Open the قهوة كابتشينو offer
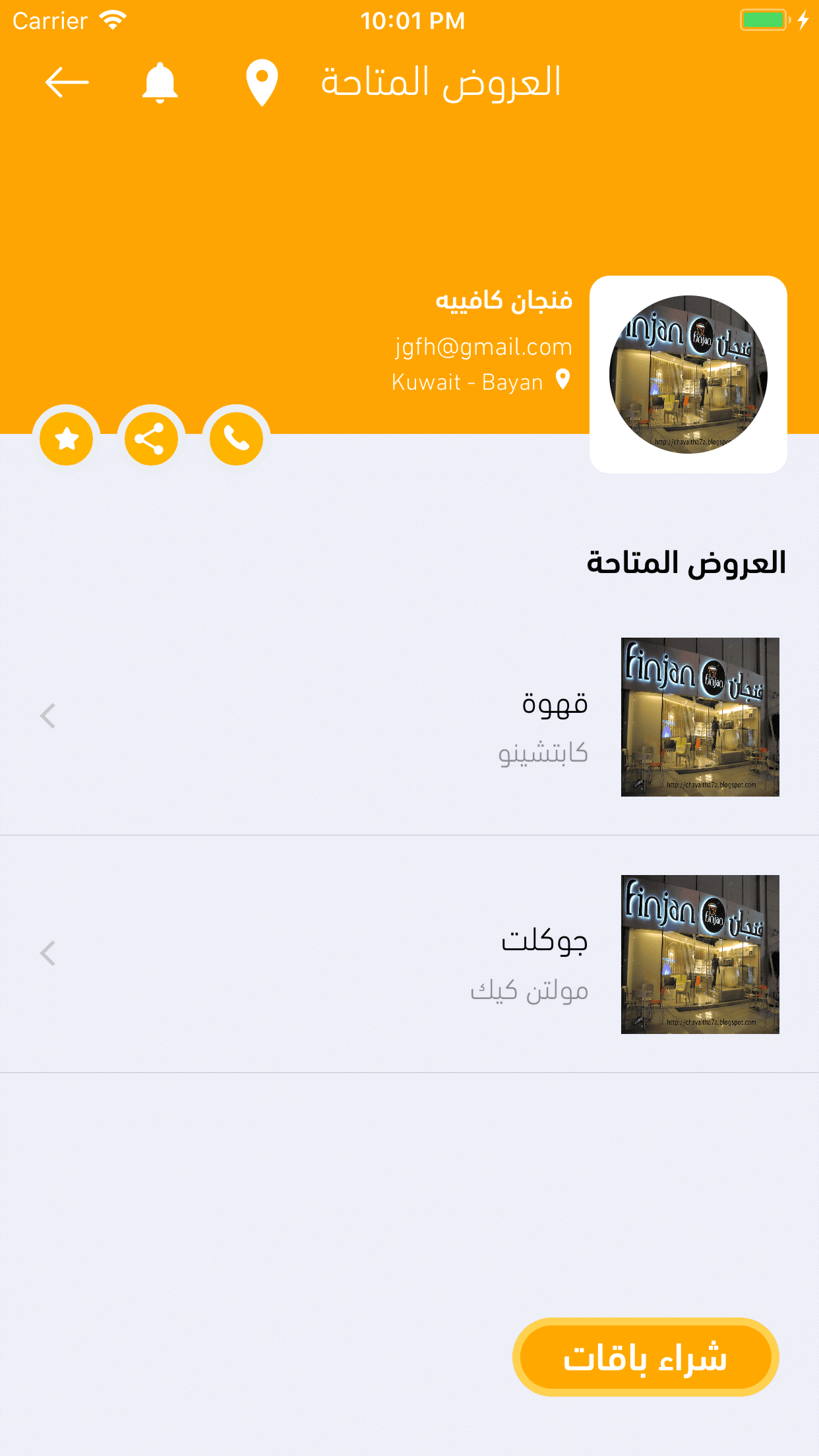Viewport: 819px width, 1456px height. [409, 717]
